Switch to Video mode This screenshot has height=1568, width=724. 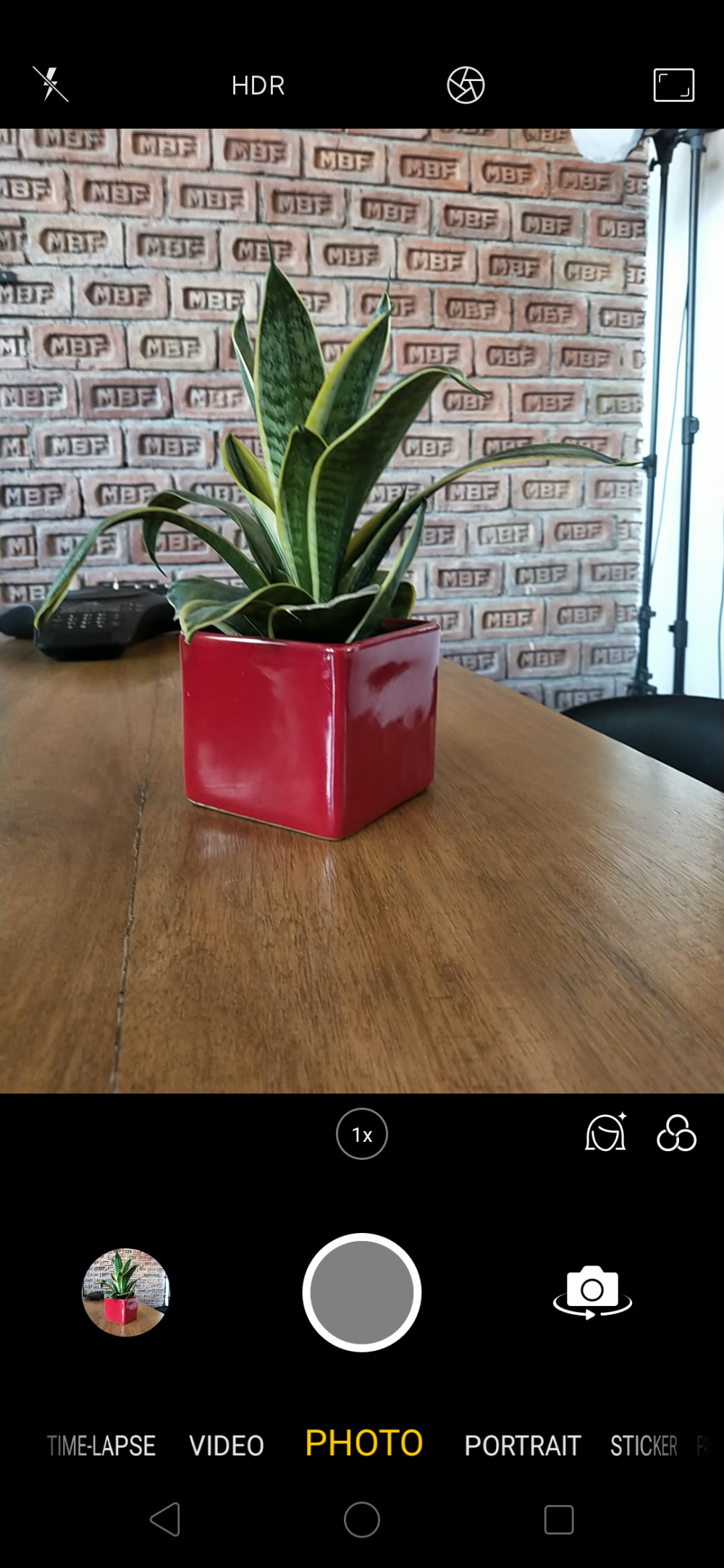[227, 1446]
